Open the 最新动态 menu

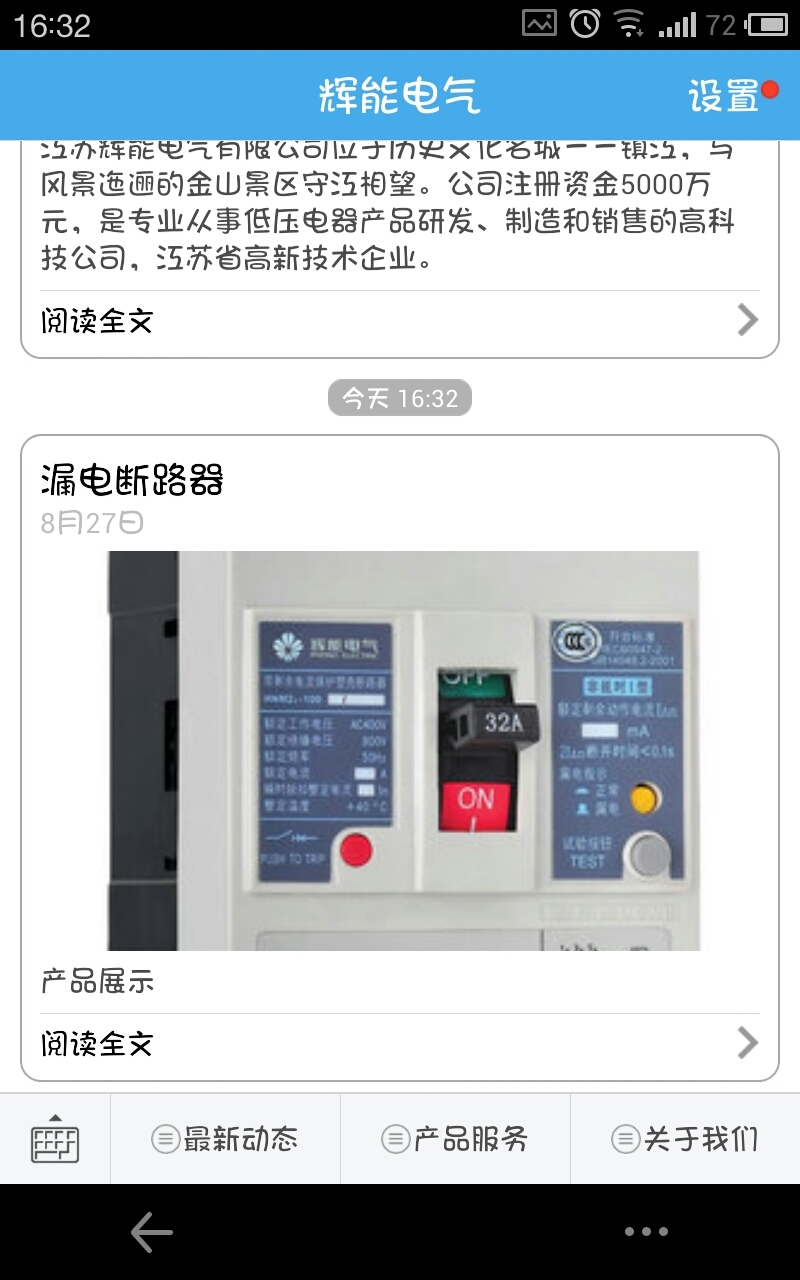(225, 1139)
